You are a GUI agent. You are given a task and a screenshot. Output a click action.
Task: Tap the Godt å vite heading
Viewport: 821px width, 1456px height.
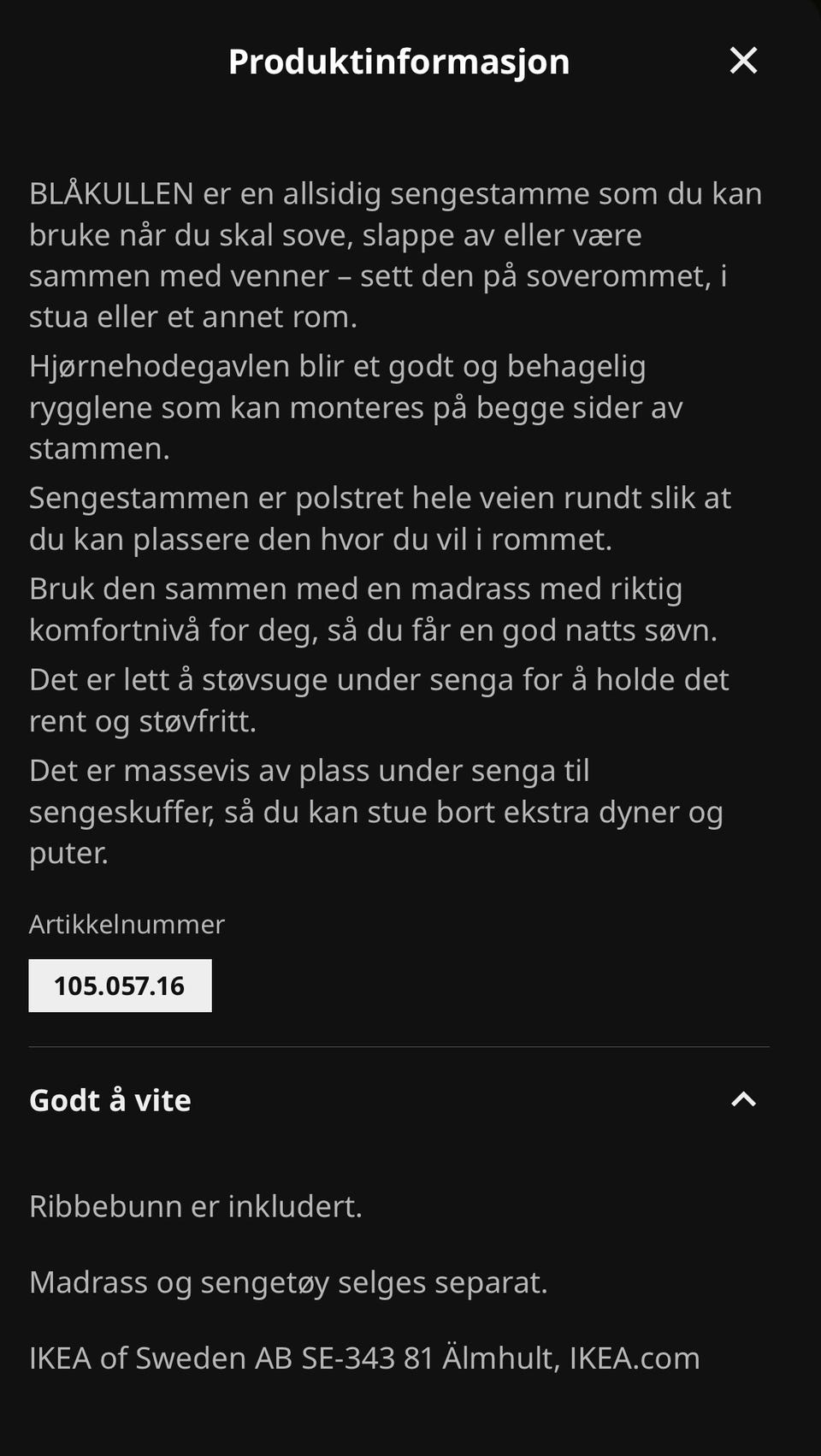(x=109, y=1101)
